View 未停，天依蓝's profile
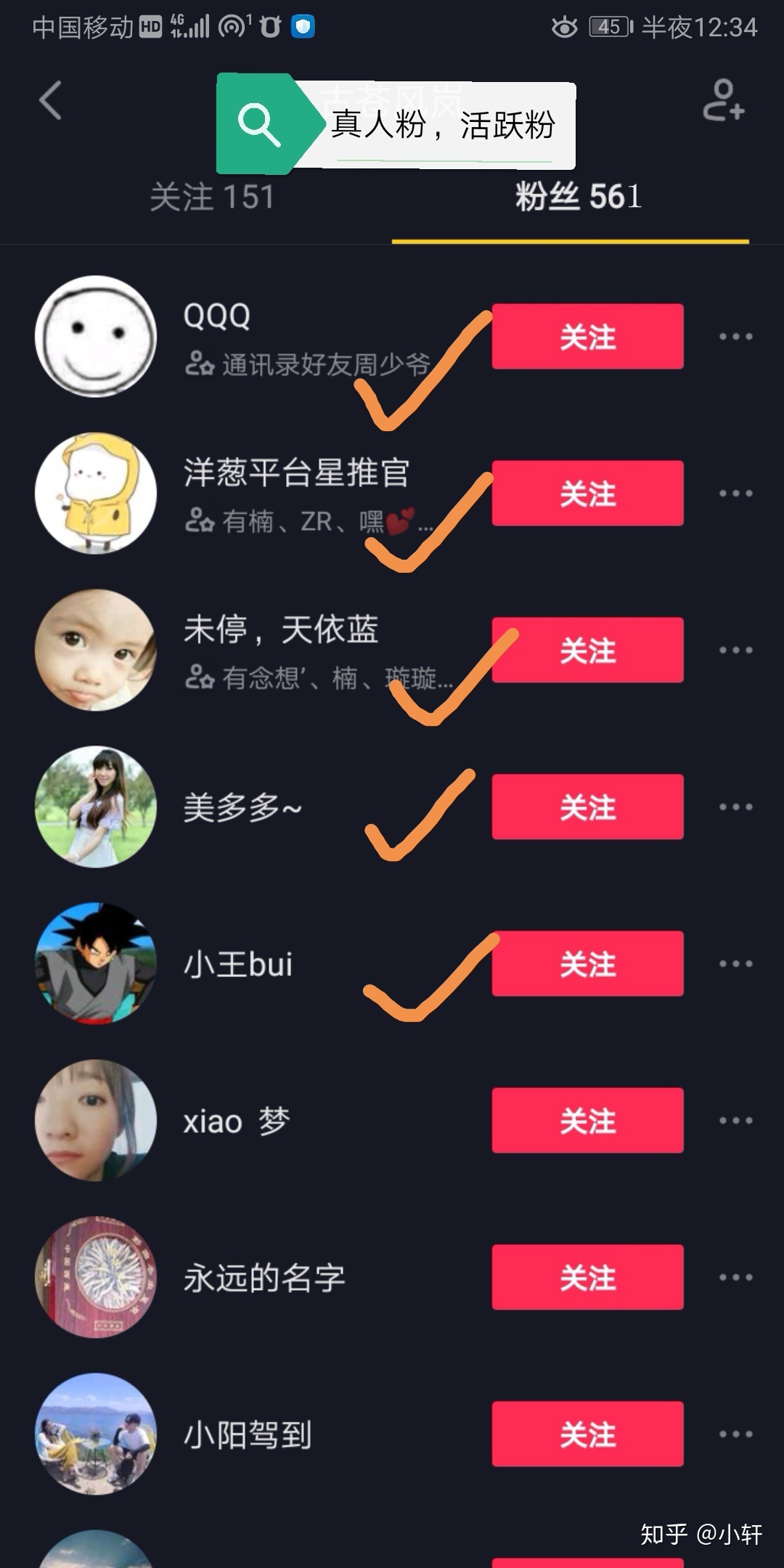The image size is (784, 1568). click(96, 650)
